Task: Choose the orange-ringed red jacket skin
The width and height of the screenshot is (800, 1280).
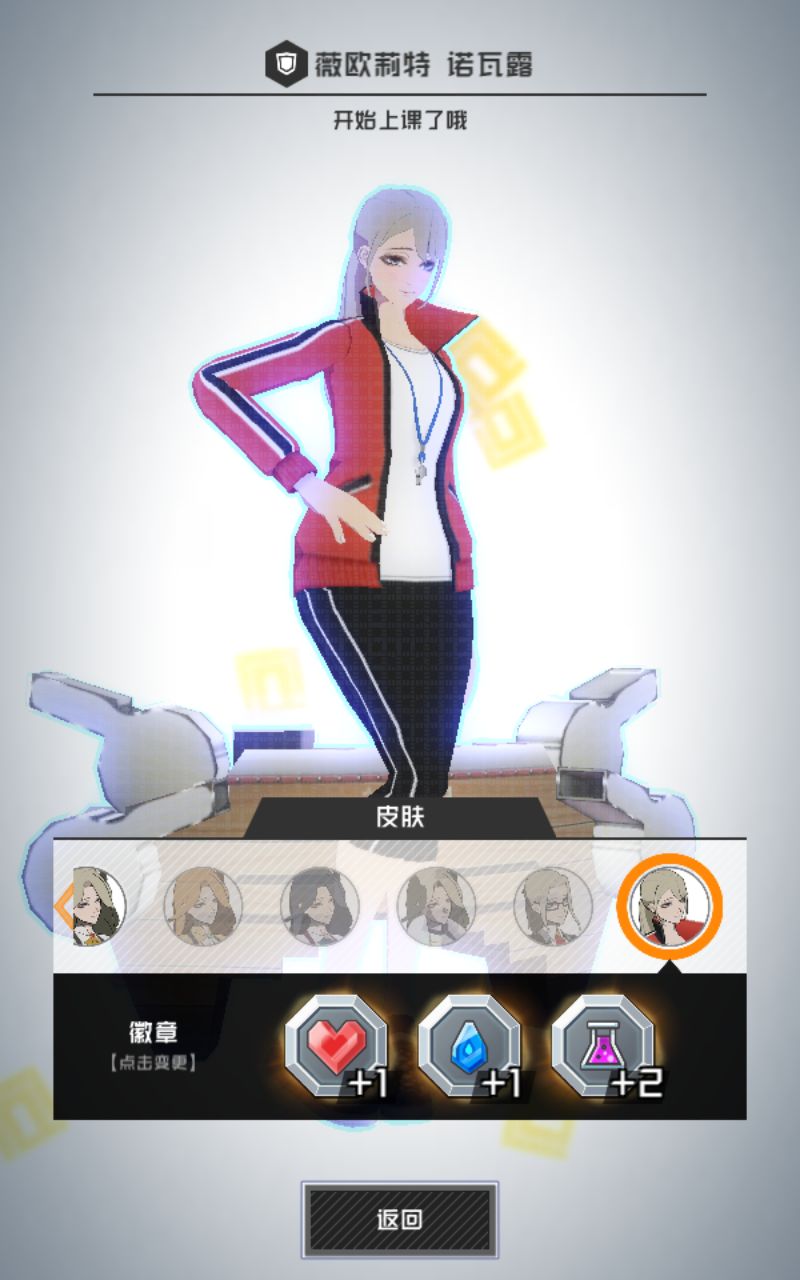Action: (x=670, y=904)
